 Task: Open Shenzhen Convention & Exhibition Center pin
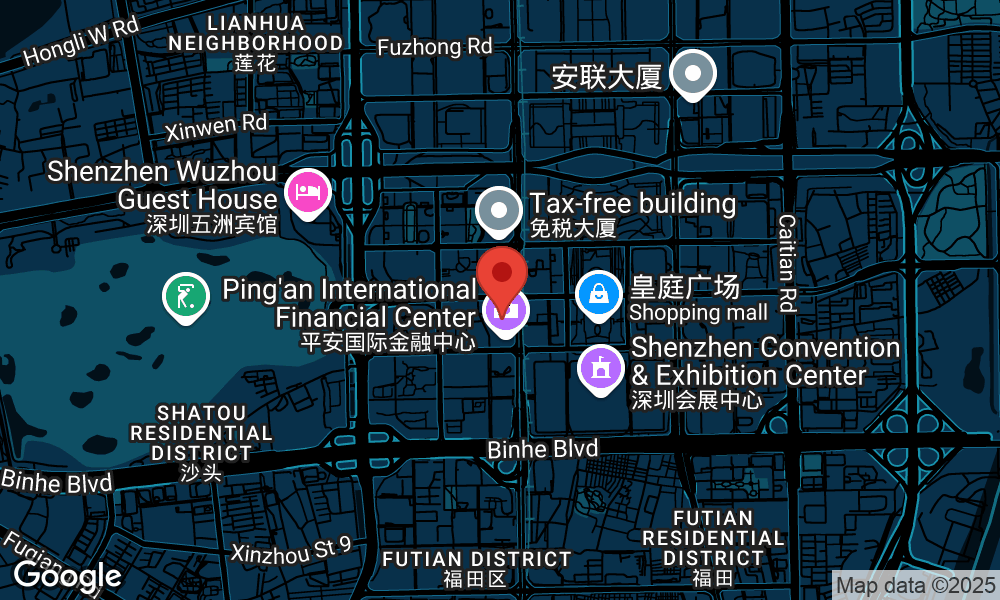[600, 367]
